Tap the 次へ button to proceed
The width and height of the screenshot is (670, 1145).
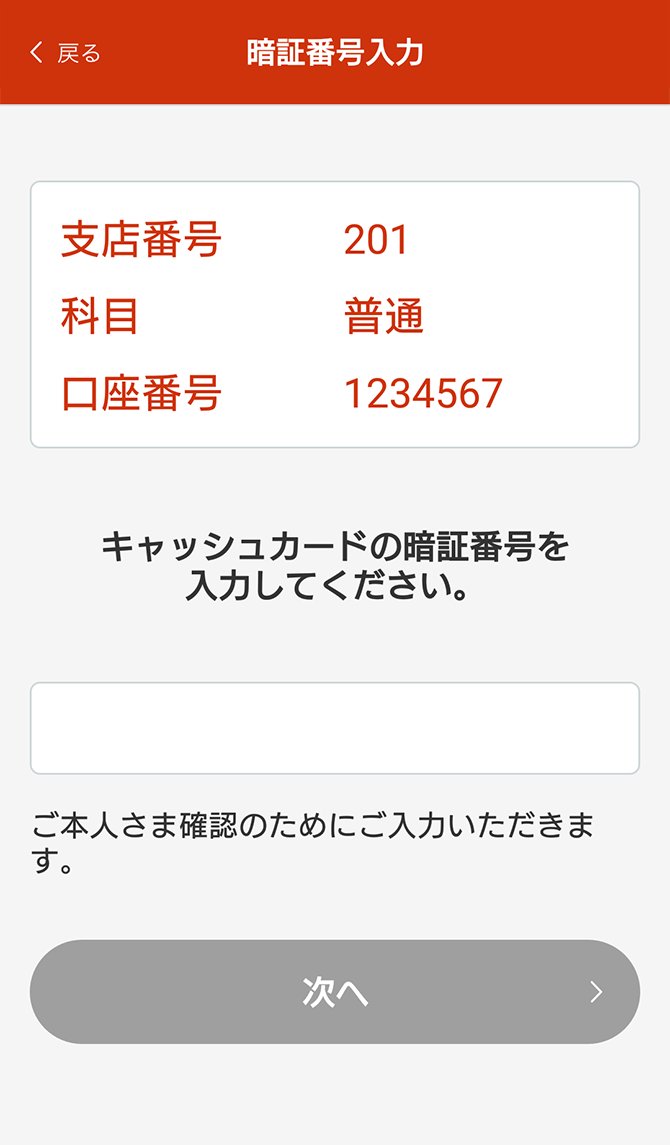pos(335,992)
